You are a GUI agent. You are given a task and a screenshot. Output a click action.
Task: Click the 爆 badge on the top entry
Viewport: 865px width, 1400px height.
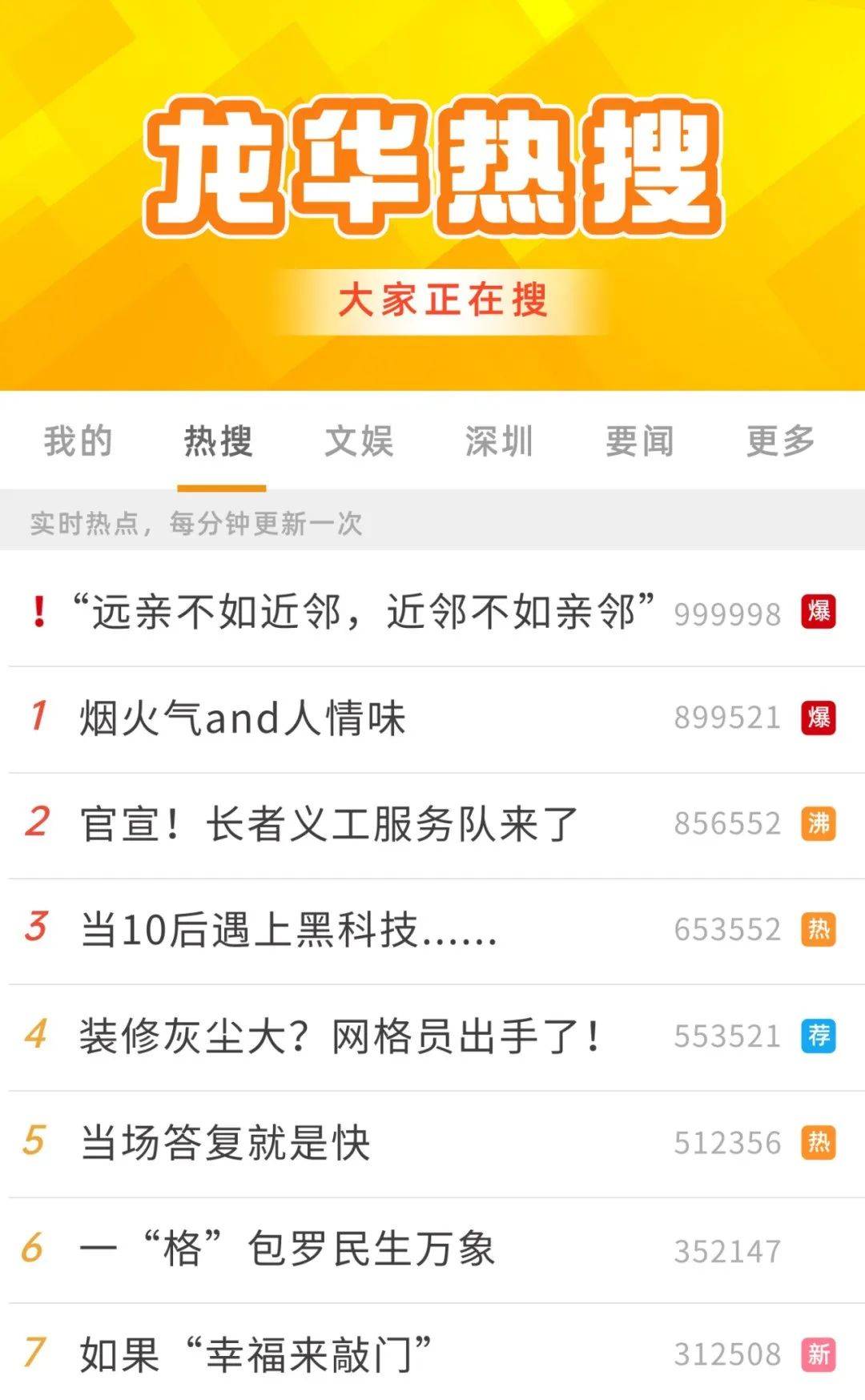819,610
